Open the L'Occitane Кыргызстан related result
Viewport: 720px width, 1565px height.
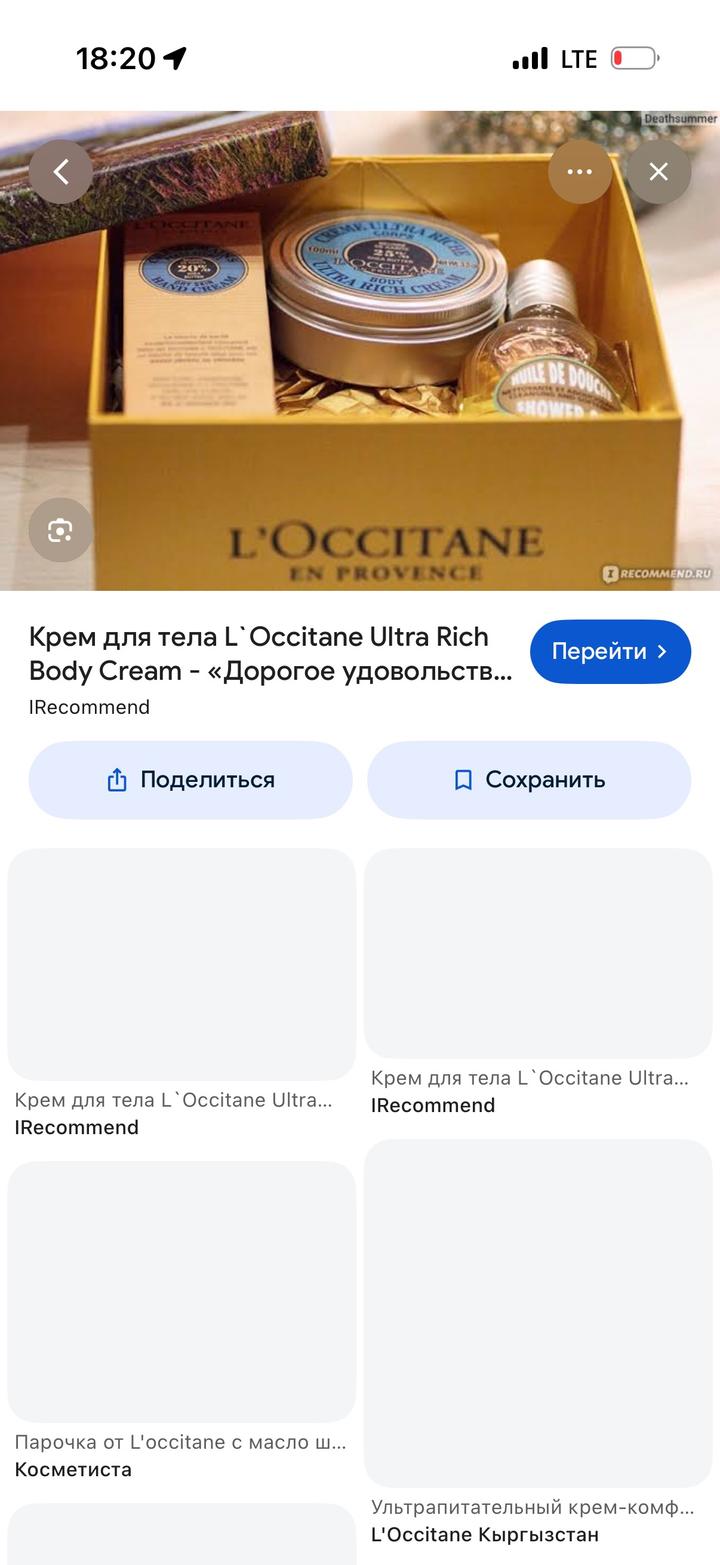(x=538, y=1312)
